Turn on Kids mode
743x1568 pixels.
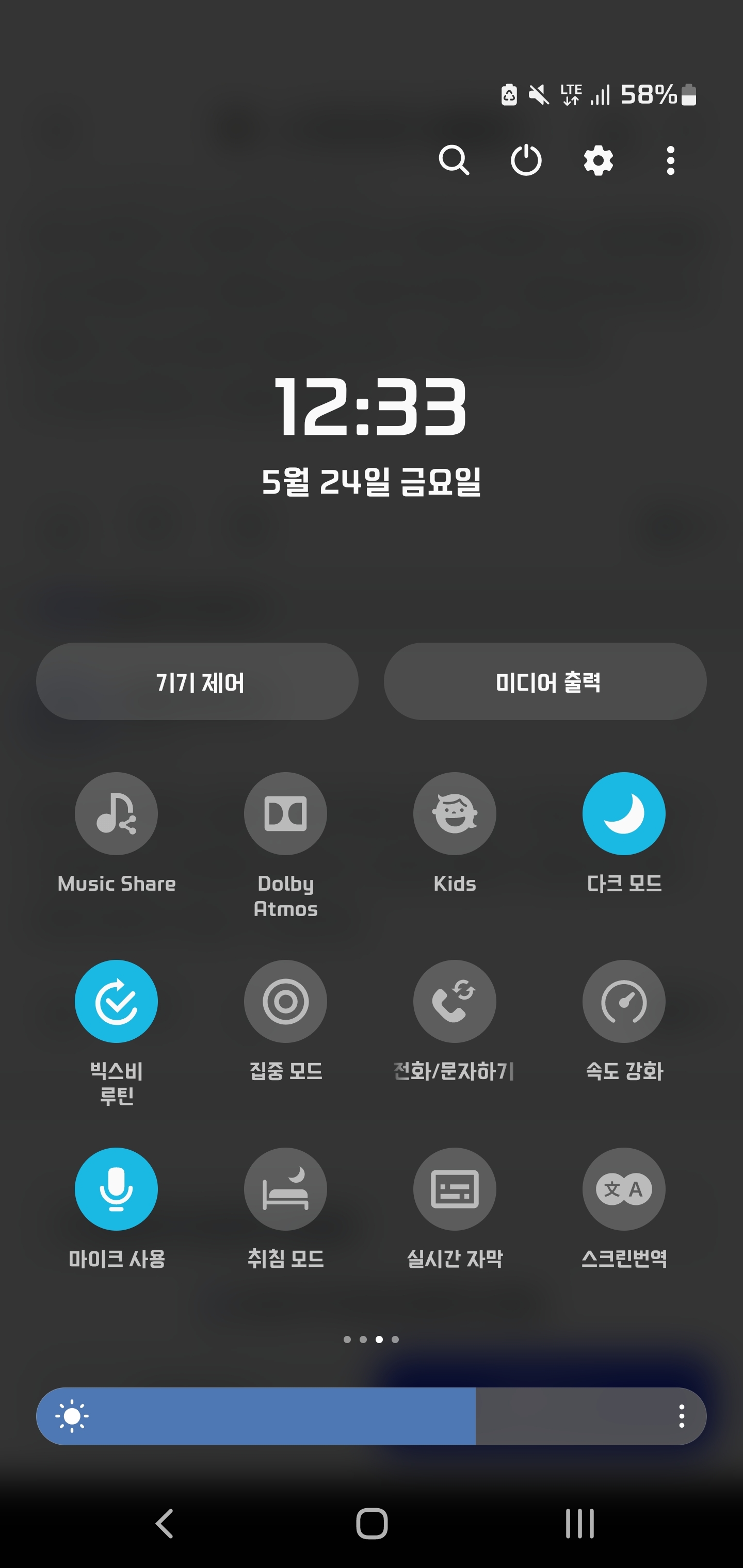(455, 814)
